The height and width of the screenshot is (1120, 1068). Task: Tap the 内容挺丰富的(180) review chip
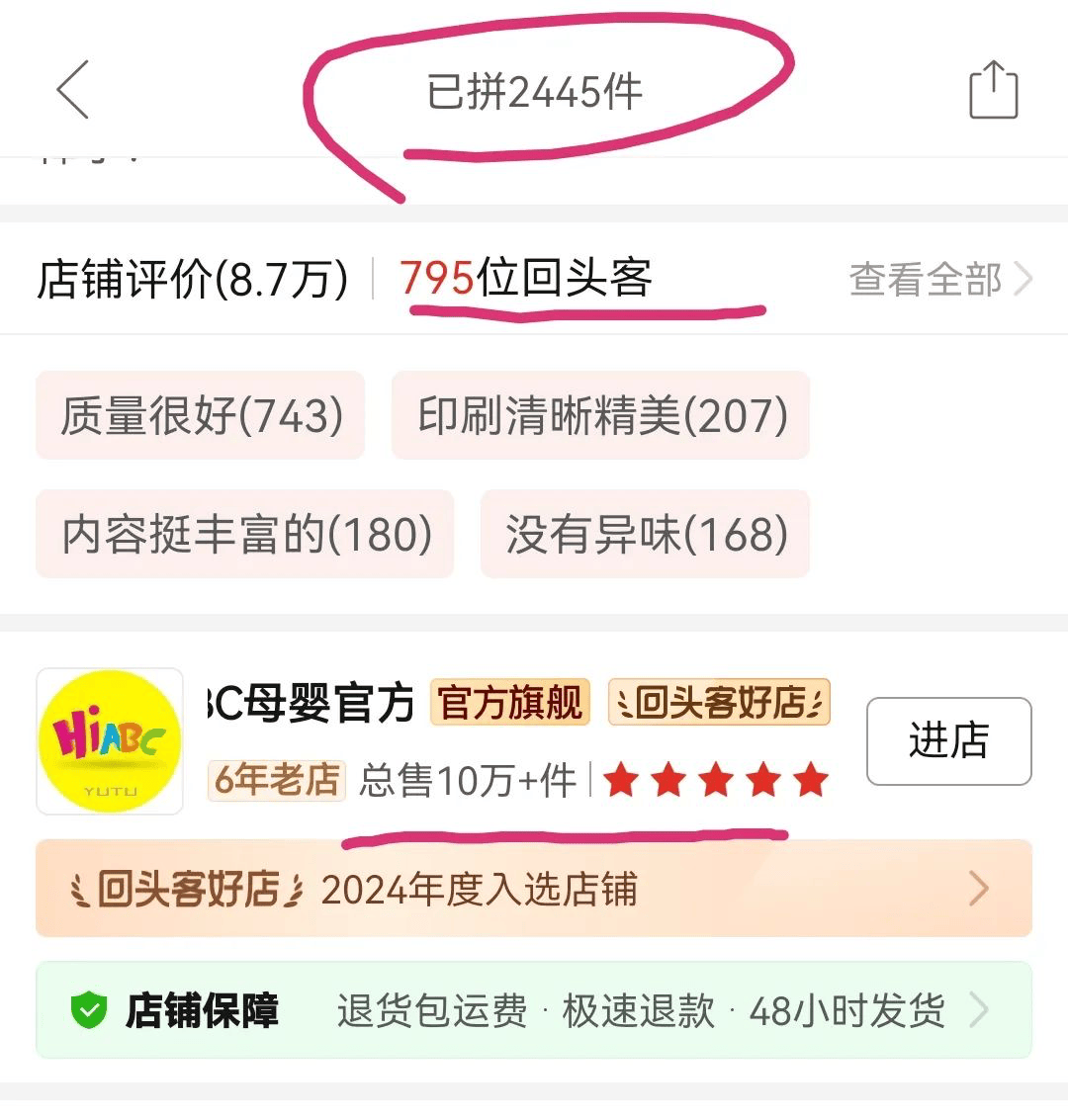pyautogui.click(x=245, y=535)
